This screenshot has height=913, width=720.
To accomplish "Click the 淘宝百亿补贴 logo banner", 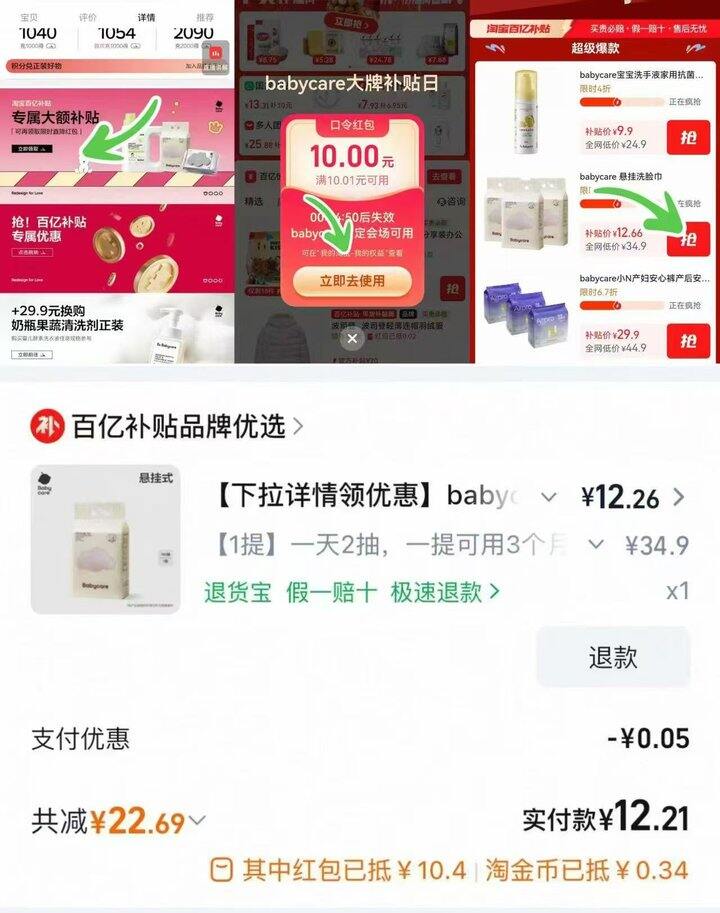I will 519,28.
